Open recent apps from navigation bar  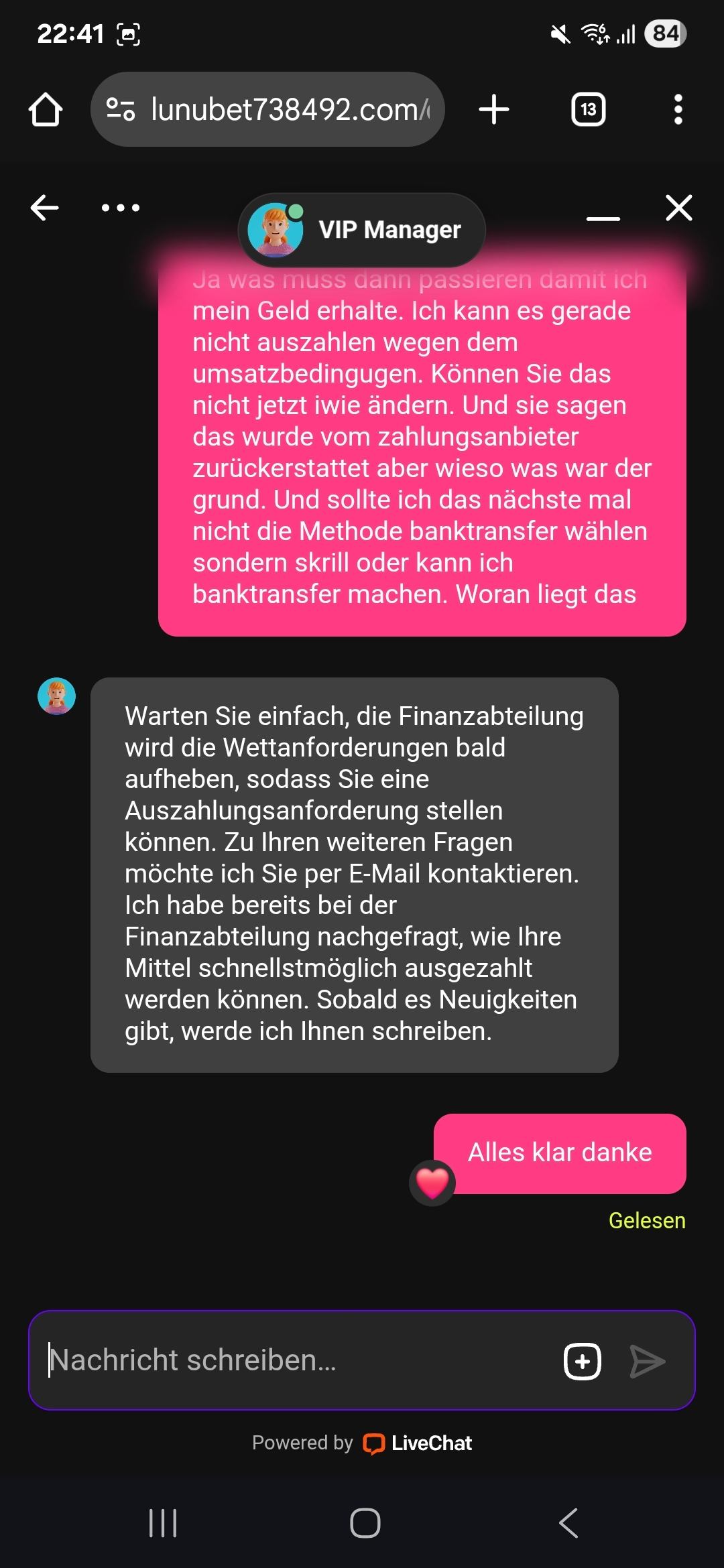click(163, 1523)
